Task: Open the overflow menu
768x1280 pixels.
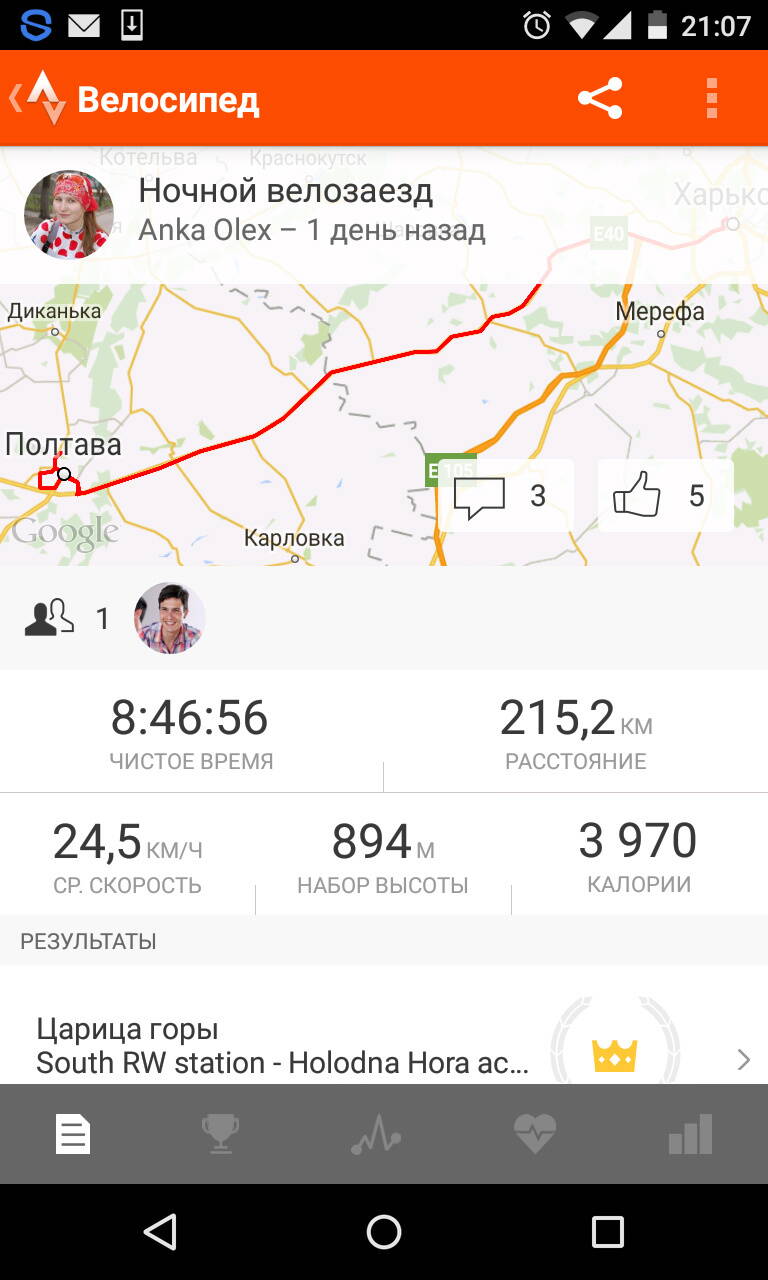Action: [x=711, y=98]
